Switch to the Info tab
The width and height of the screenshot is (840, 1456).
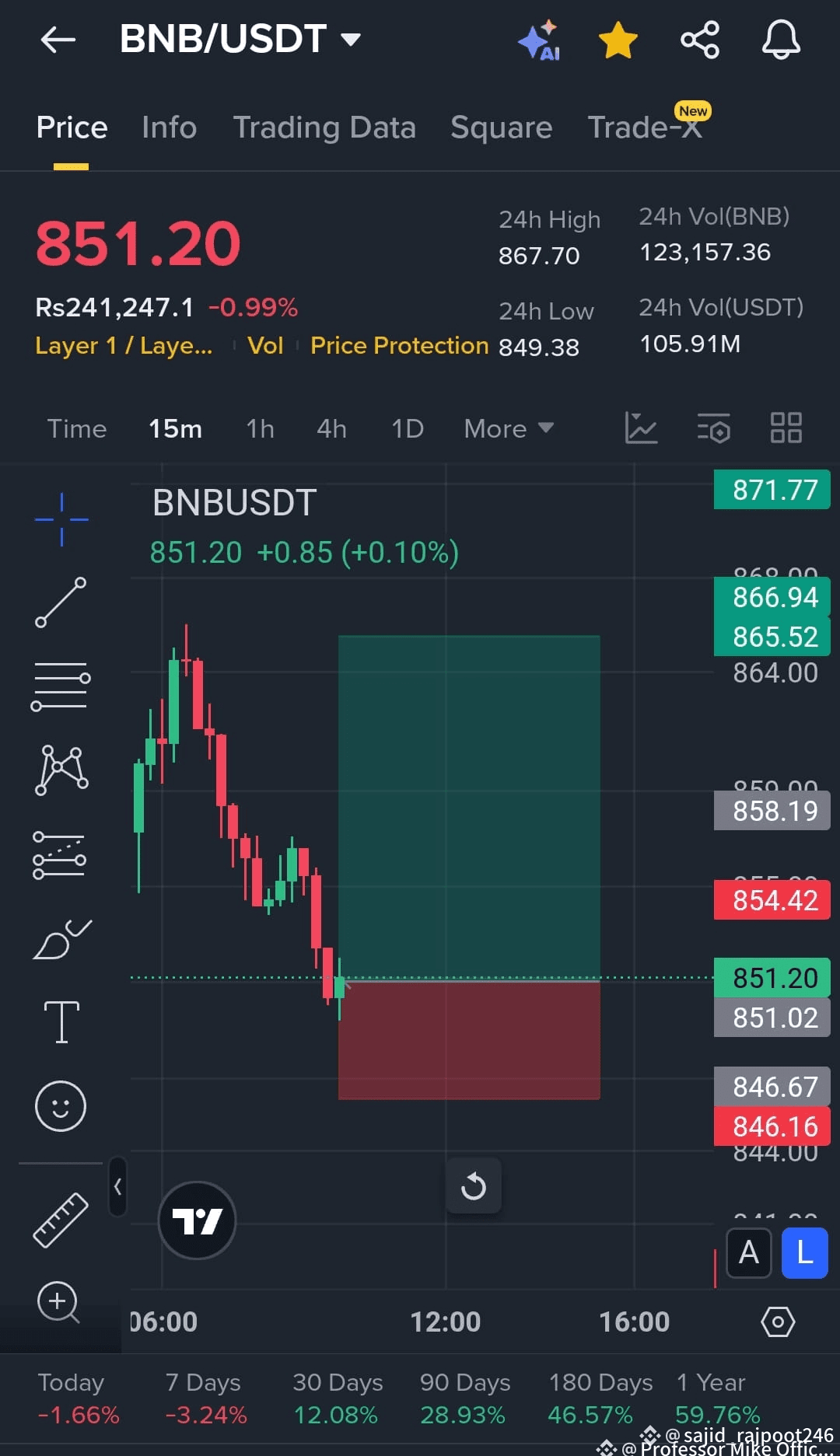[x=170, y=127]
